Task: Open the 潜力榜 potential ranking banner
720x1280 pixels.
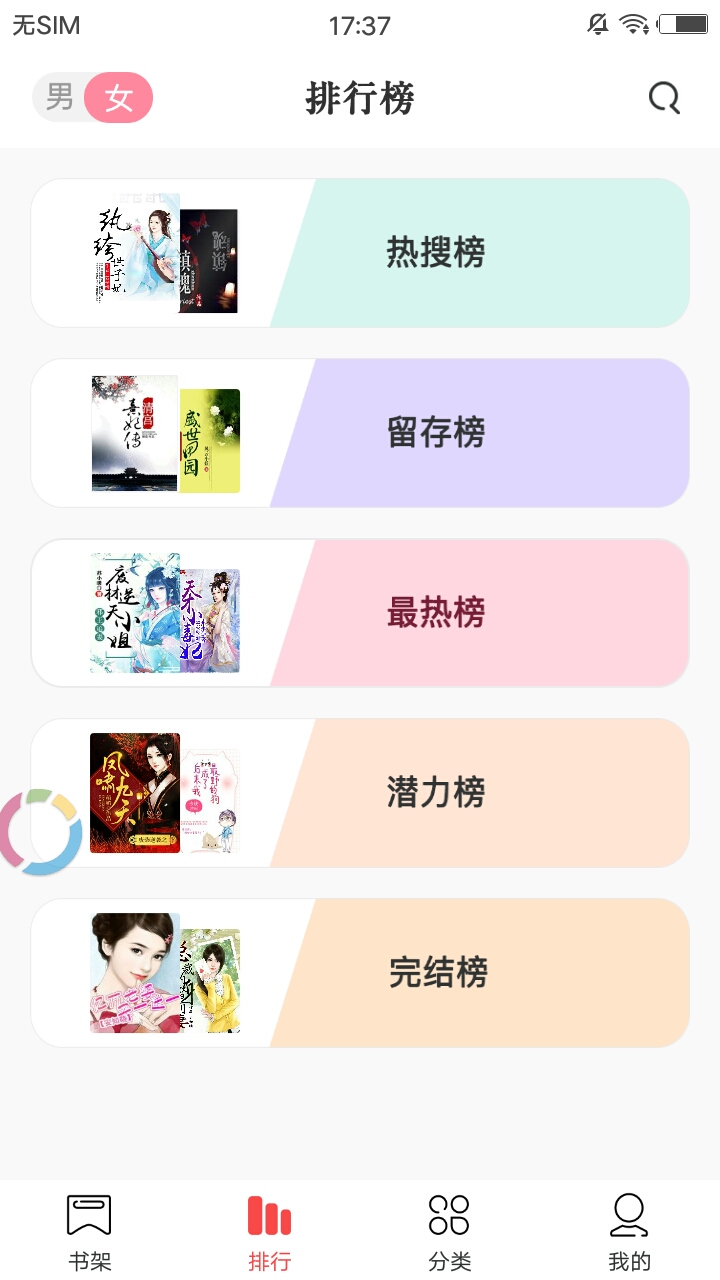Action: tap(434, 792)
